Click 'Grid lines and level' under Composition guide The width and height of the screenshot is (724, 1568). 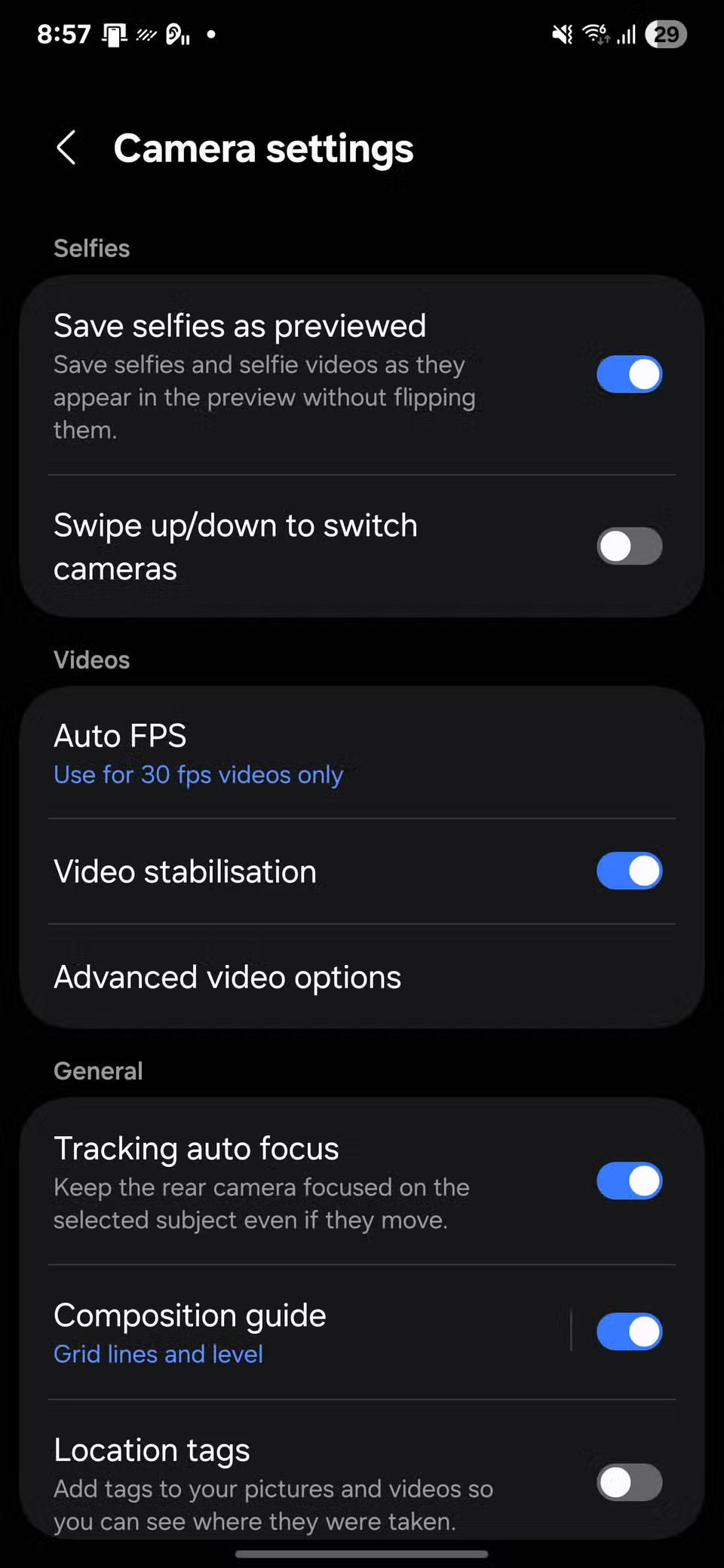(x=158, y=1354)
